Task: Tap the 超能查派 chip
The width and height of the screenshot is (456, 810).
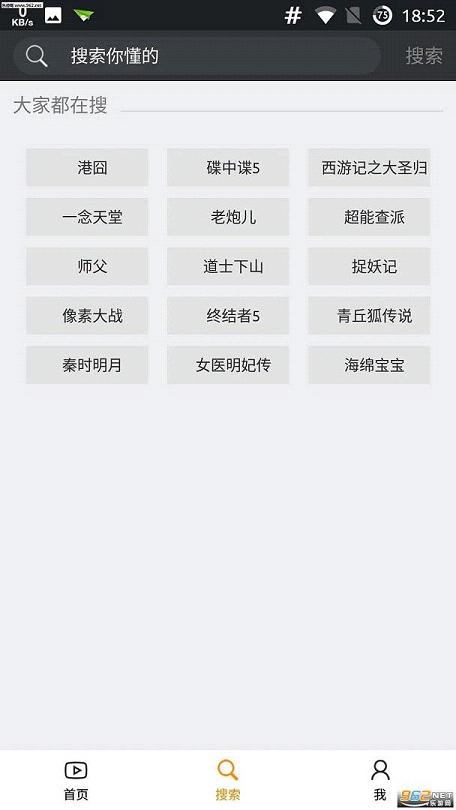Action: 369,217
